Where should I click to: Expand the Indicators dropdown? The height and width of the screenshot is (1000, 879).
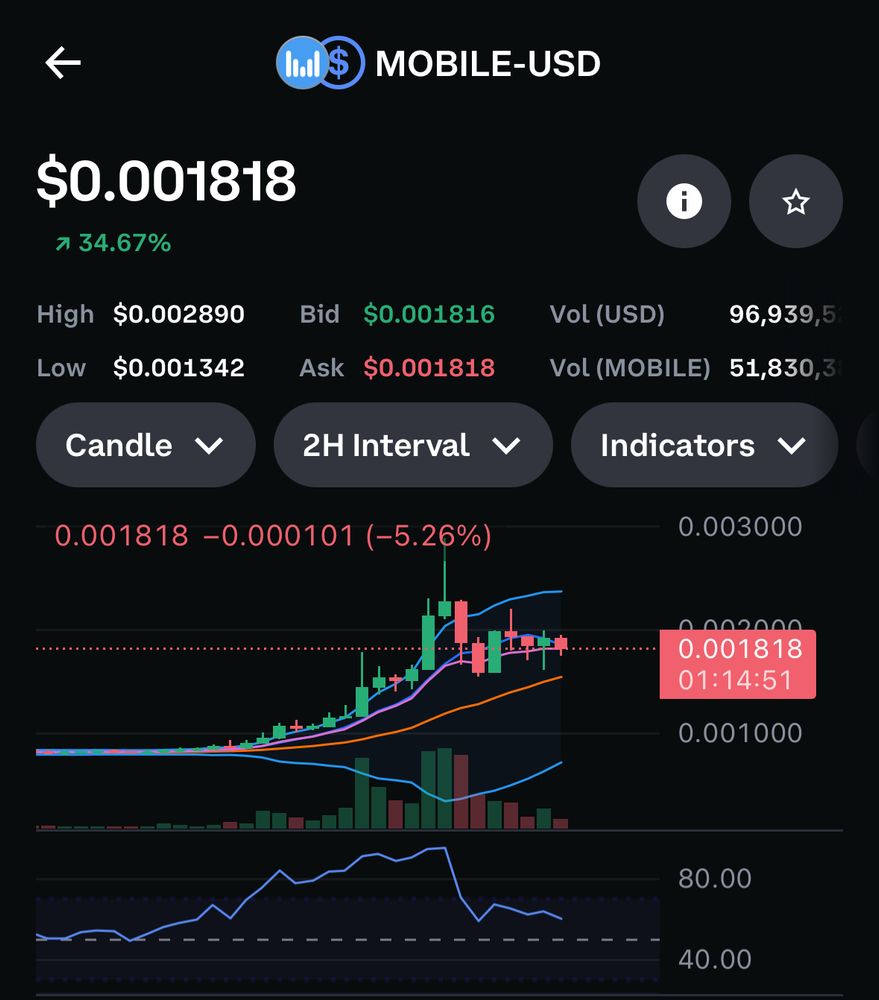click(703, 445)
